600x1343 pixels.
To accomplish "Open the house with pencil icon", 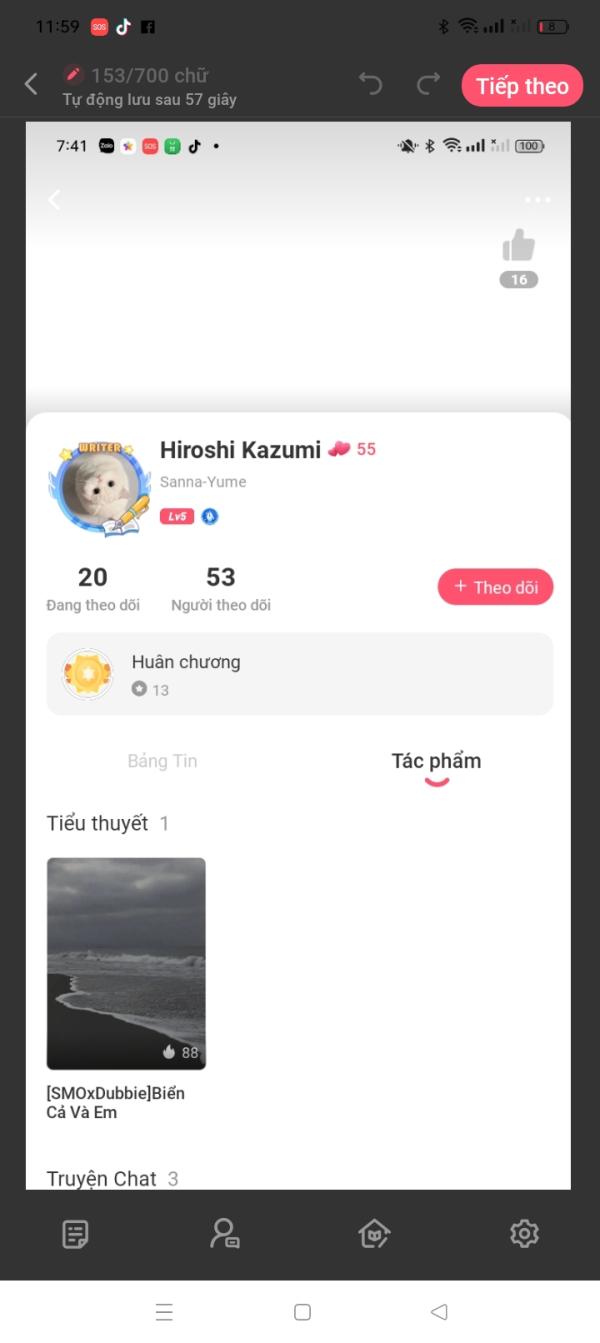I will coord(374,1234).
